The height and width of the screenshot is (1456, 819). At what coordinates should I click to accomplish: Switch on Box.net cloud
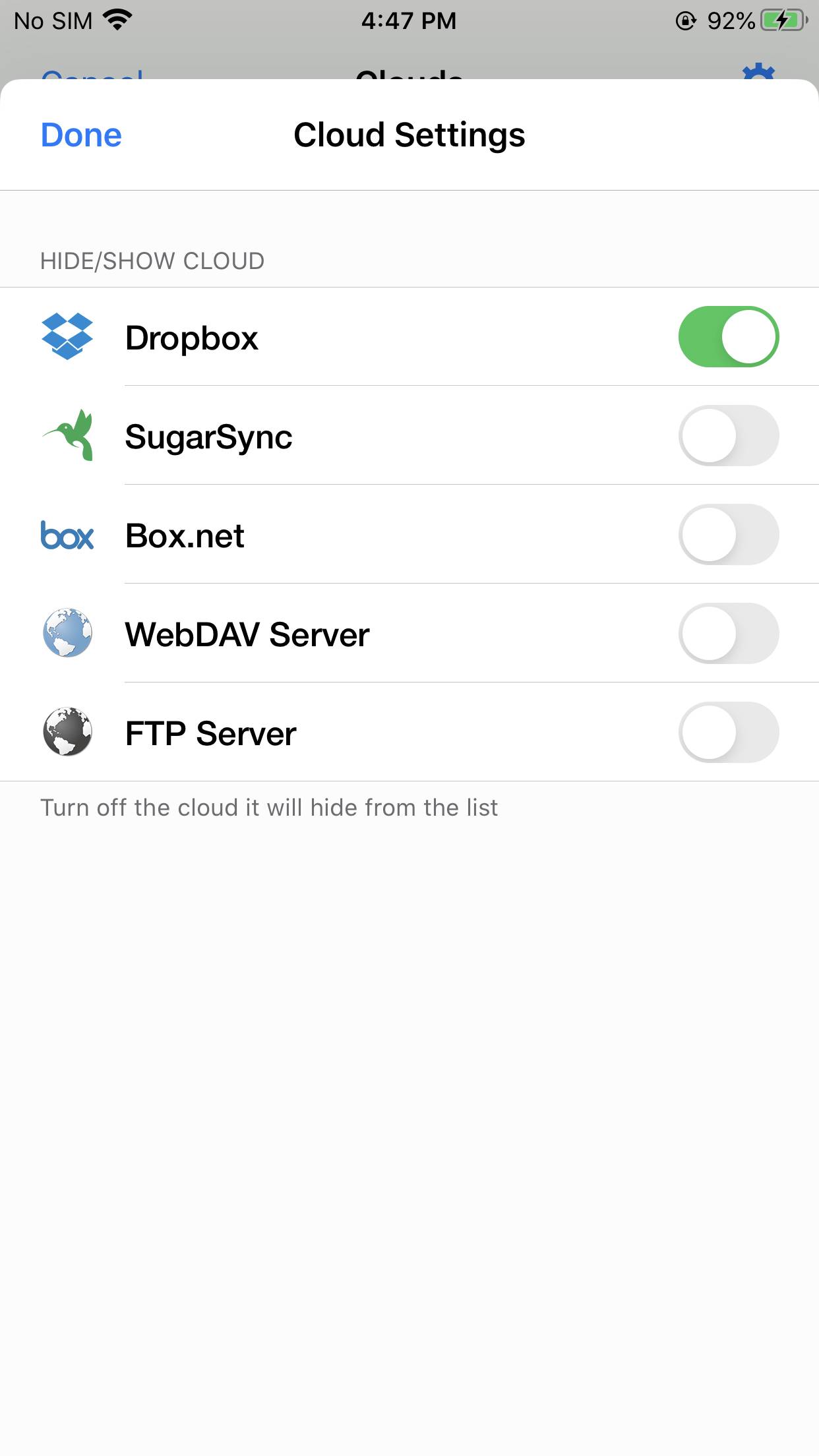point(728,535)
